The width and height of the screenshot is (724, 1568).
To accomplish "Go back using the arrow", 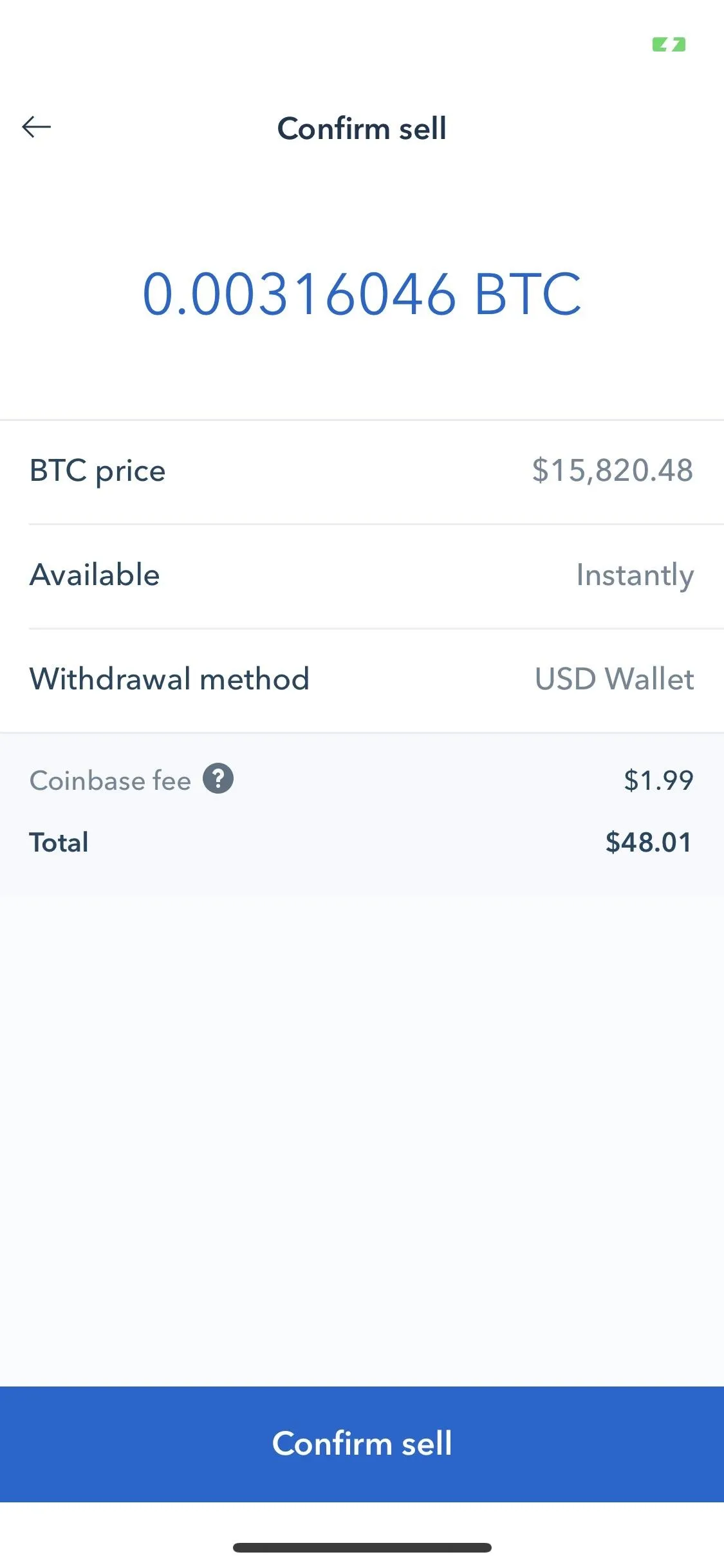I will [36, 127].
